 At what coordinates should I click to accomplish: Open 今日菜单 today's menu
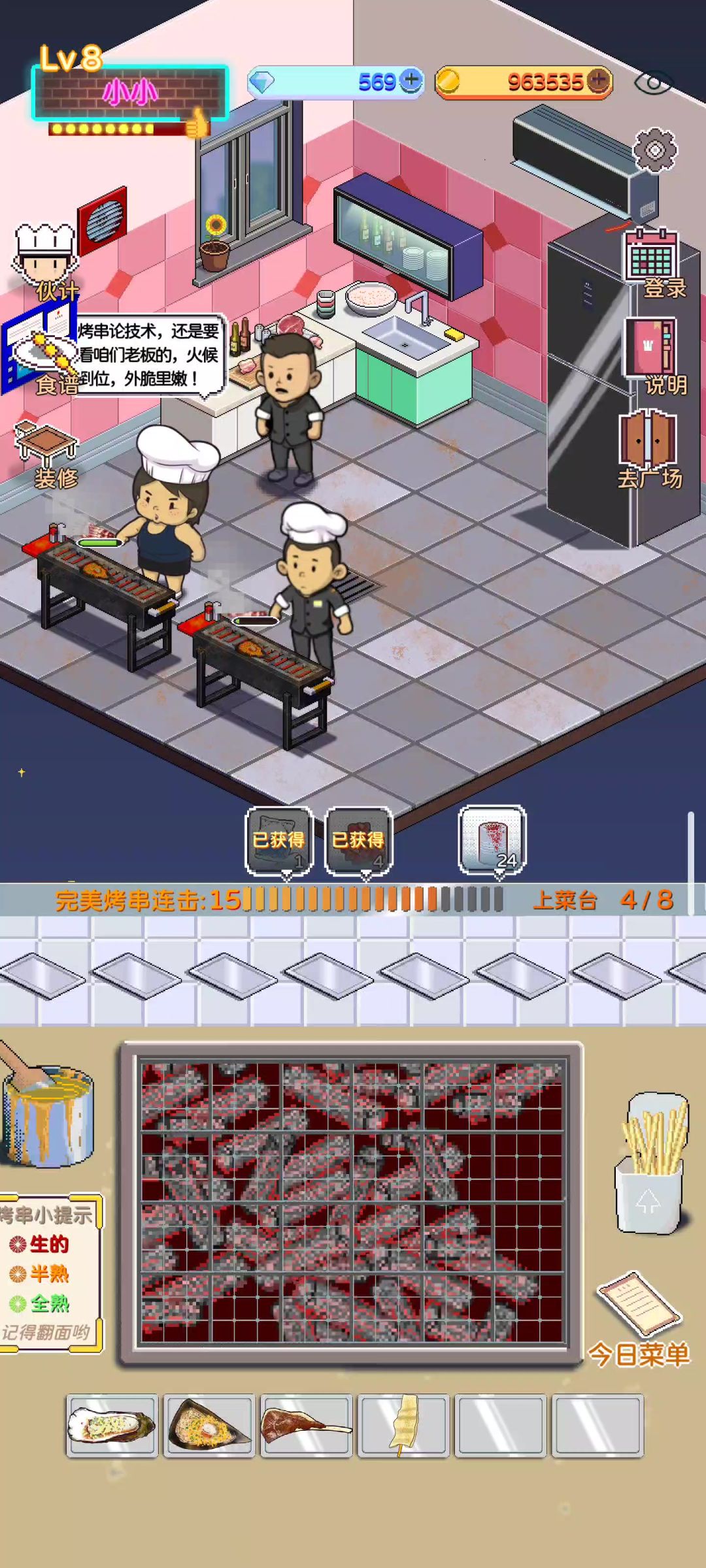tap(638, 1320)
